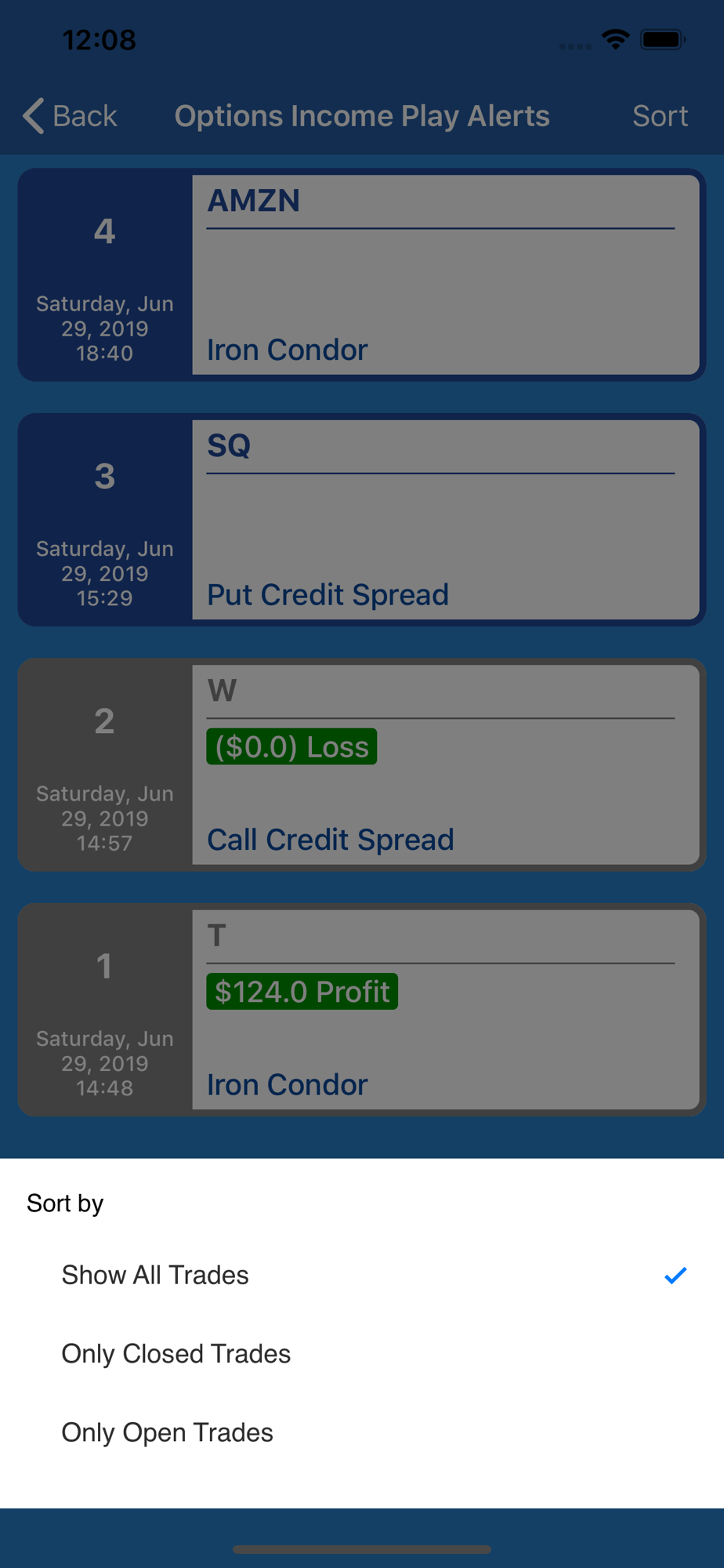The image size is (724, 1568).
Task: Open the AMZN Iron Condor alert
Action: (x=362, y=274)
